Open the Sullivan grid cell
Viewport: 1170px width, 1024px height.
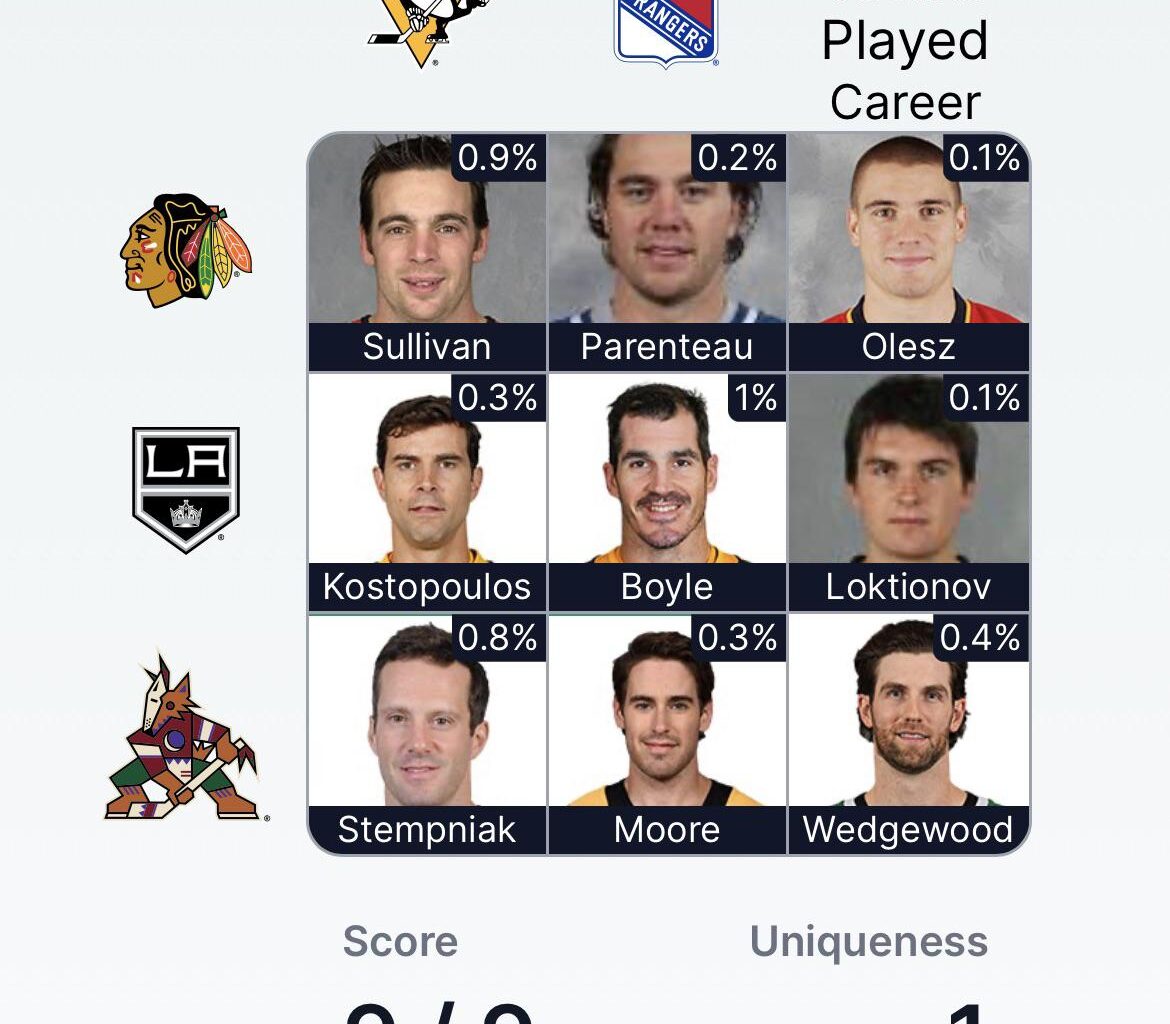coord(427,252)
